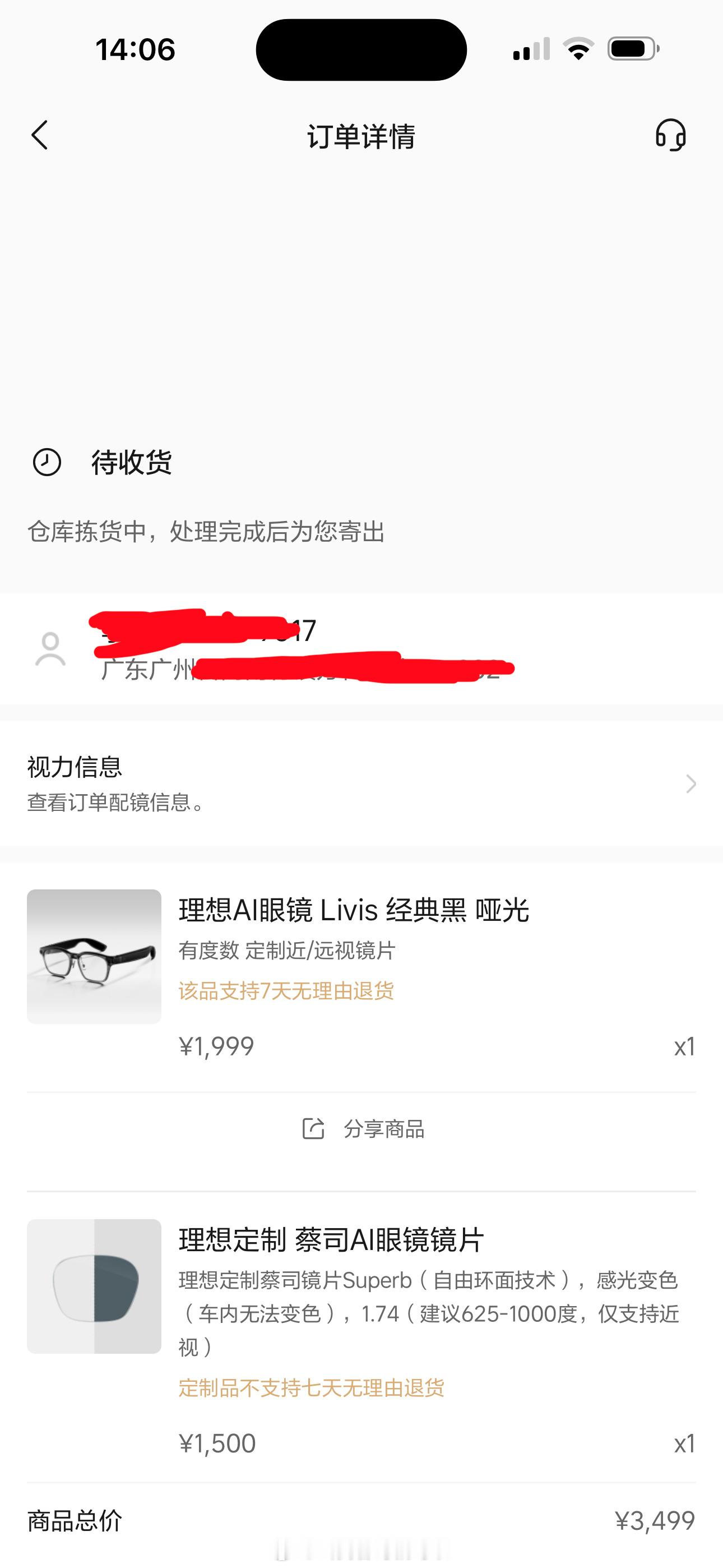Tap the 7-day return policy link
Screen dimensions: 723x1568
[286, 991]
